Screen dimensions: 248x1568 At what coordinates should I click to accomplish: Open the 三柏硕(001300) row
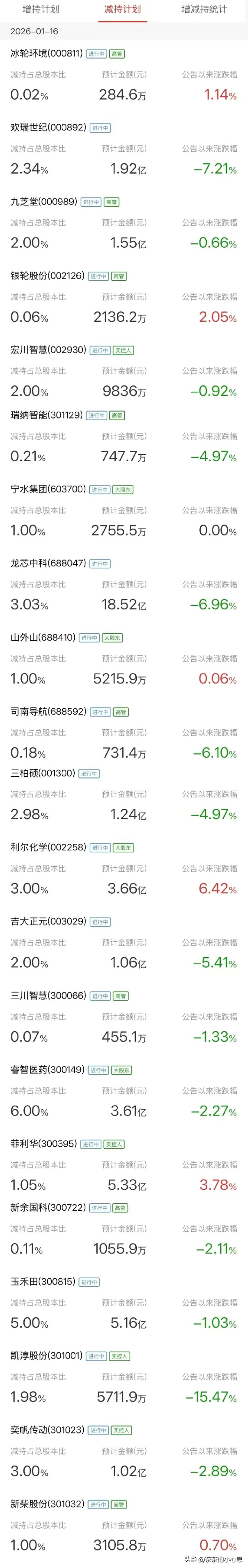tap(43, 774)
